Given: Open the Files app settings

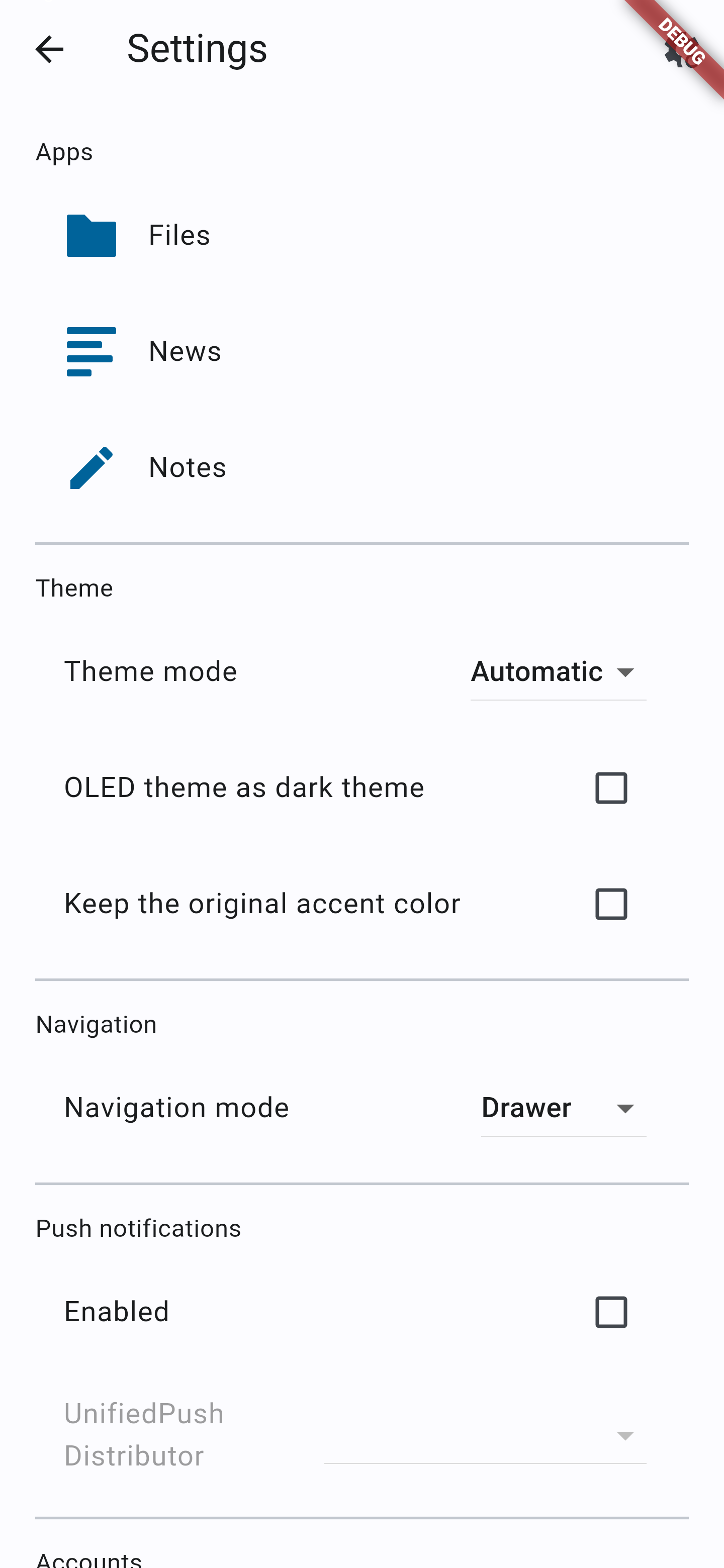Looking at the screenshot, I should [361, 236].
